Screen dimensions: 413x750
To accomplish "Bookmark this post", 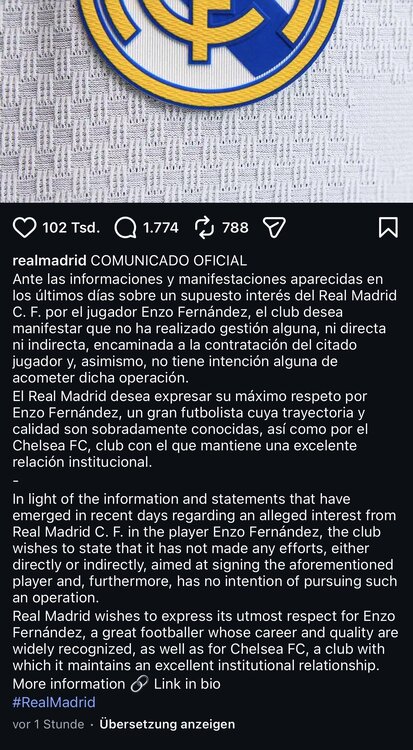I will 388,228.
